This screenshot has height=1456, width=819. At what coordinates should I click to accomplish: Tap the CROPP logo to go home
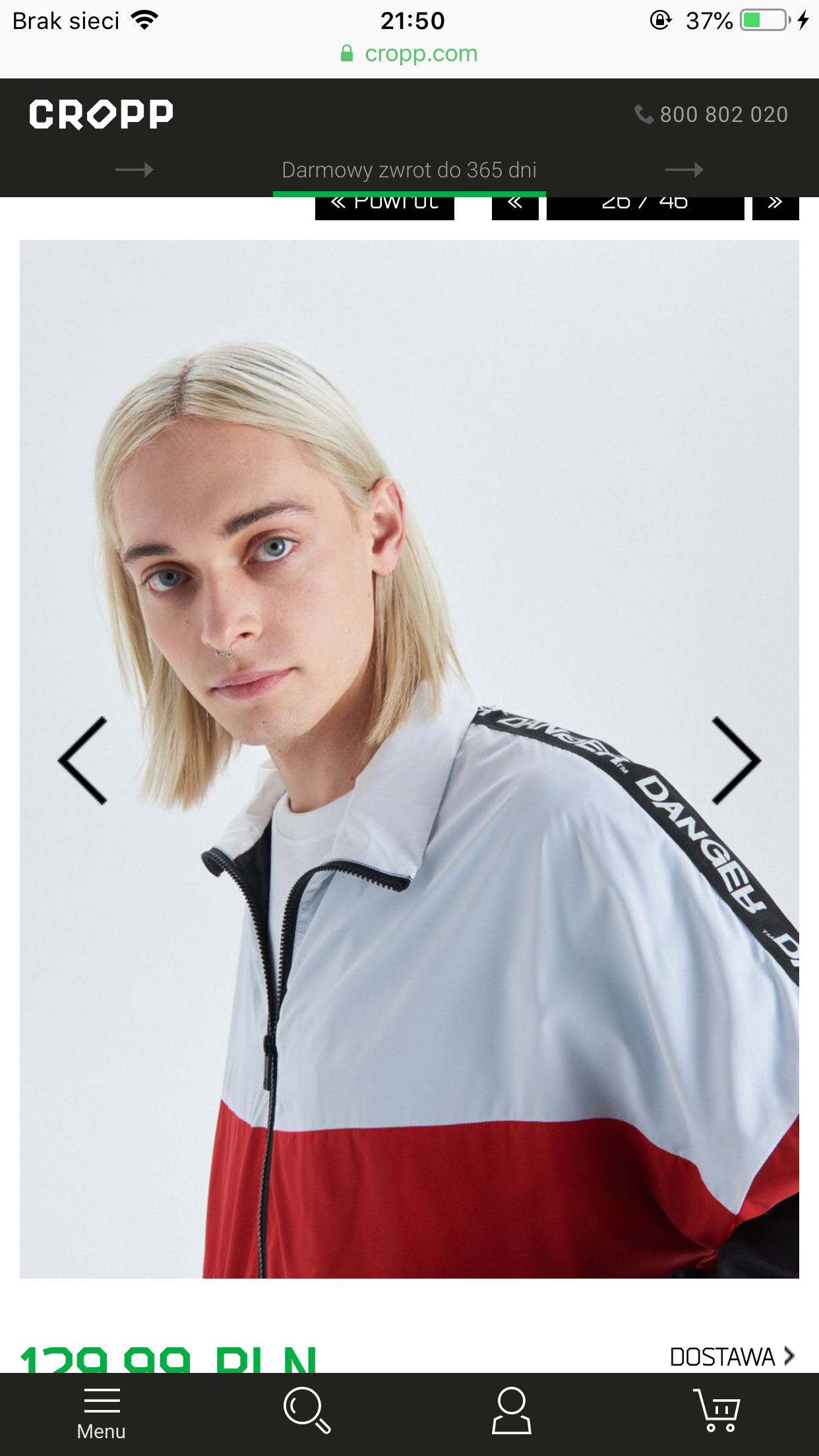tap(101, 114)
